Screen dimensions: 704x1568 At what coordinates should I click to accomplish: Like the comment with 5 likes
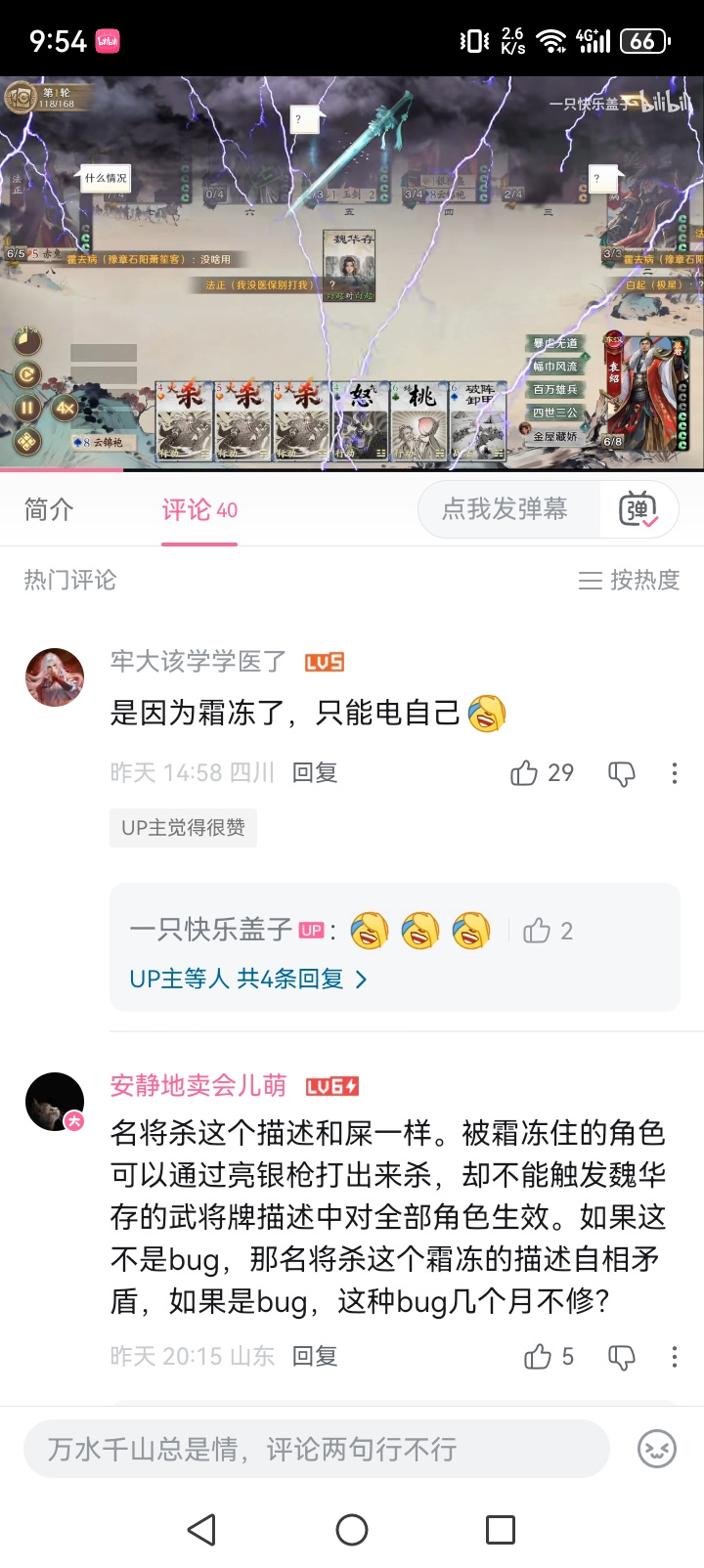point(549,1356)
